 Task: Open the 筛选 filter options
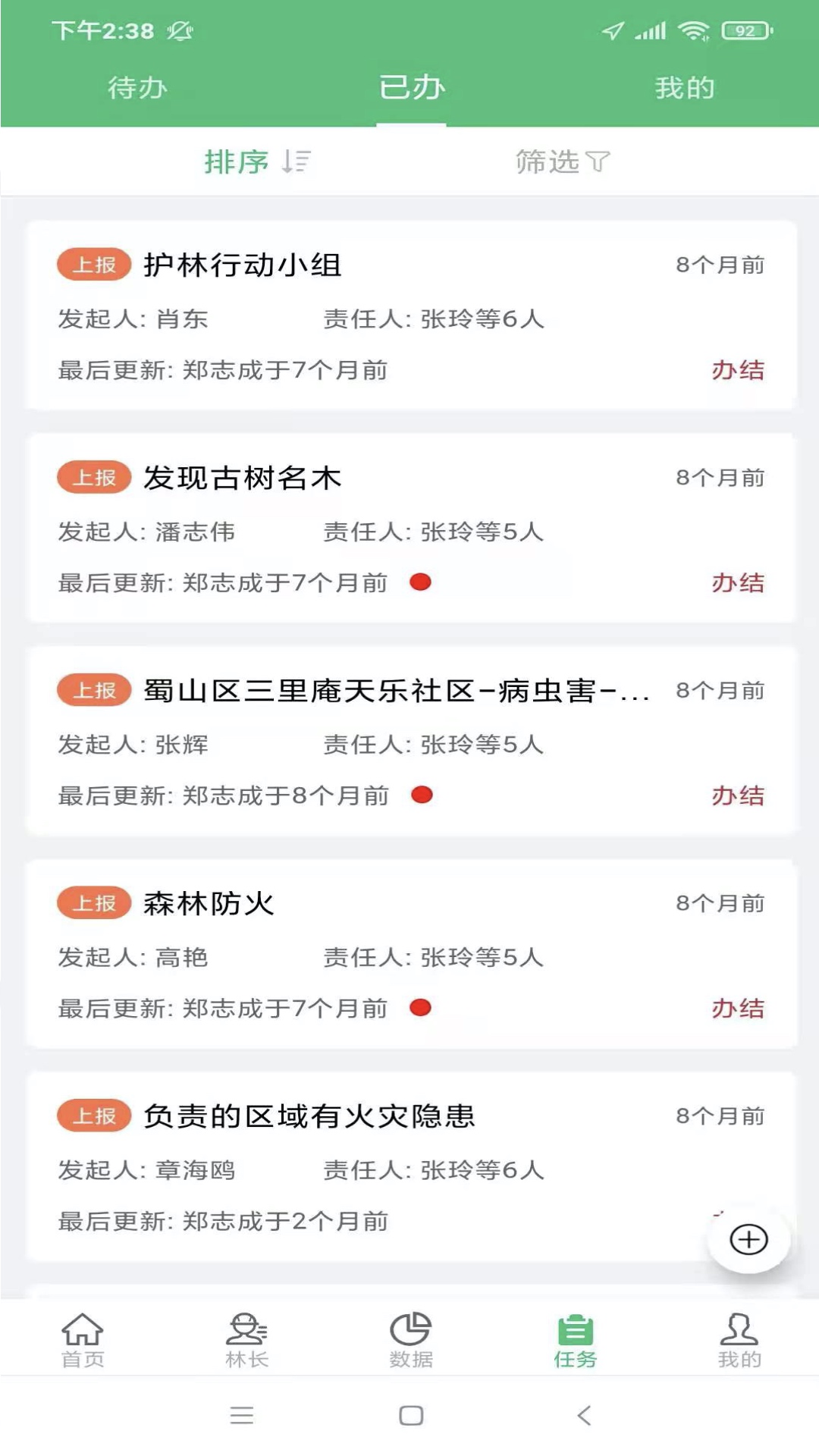[562, 162]
